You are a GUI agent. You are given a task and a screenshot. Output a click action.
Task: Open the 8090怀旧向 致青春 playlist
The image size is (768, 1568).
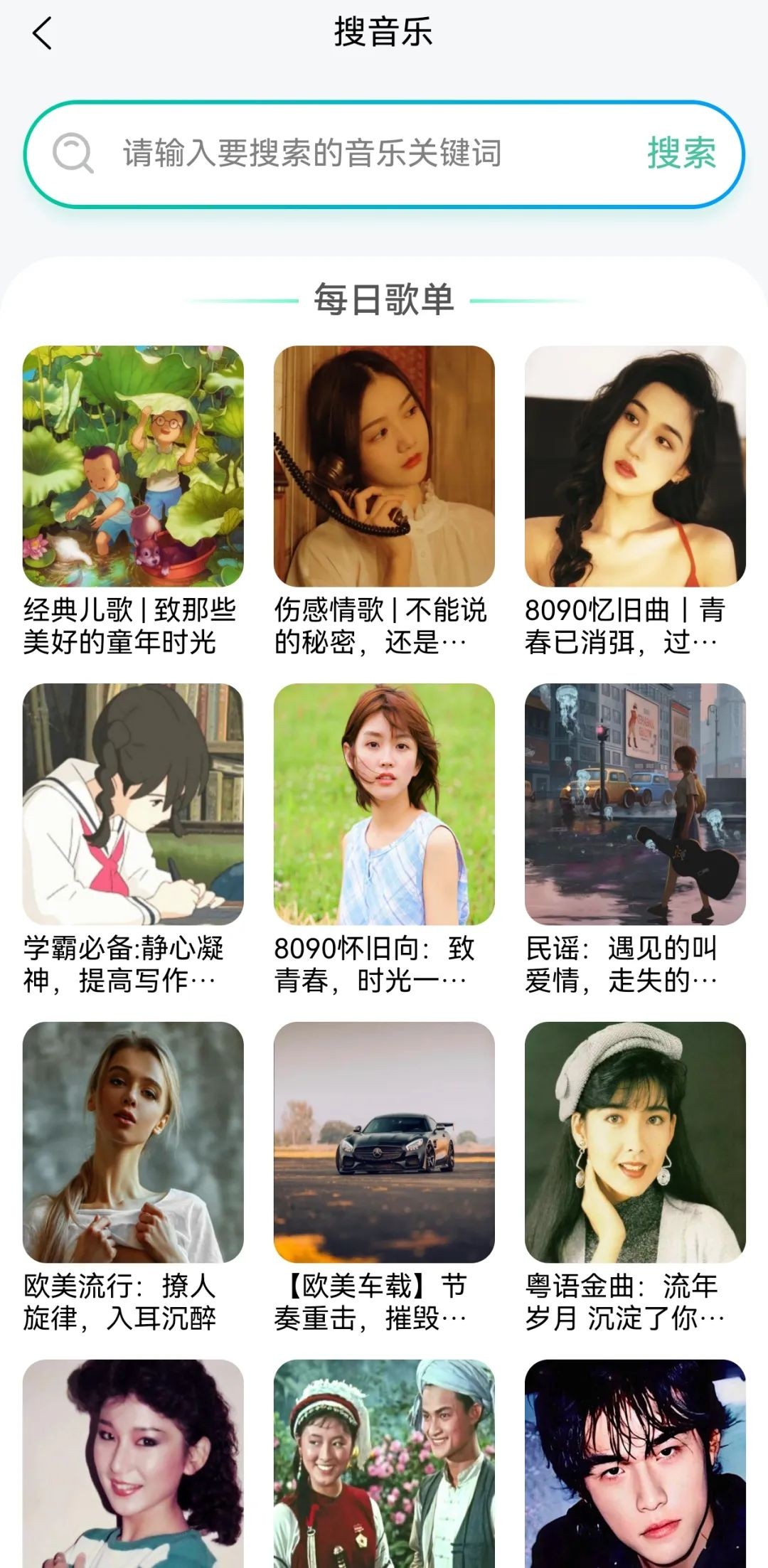point(384,804)
